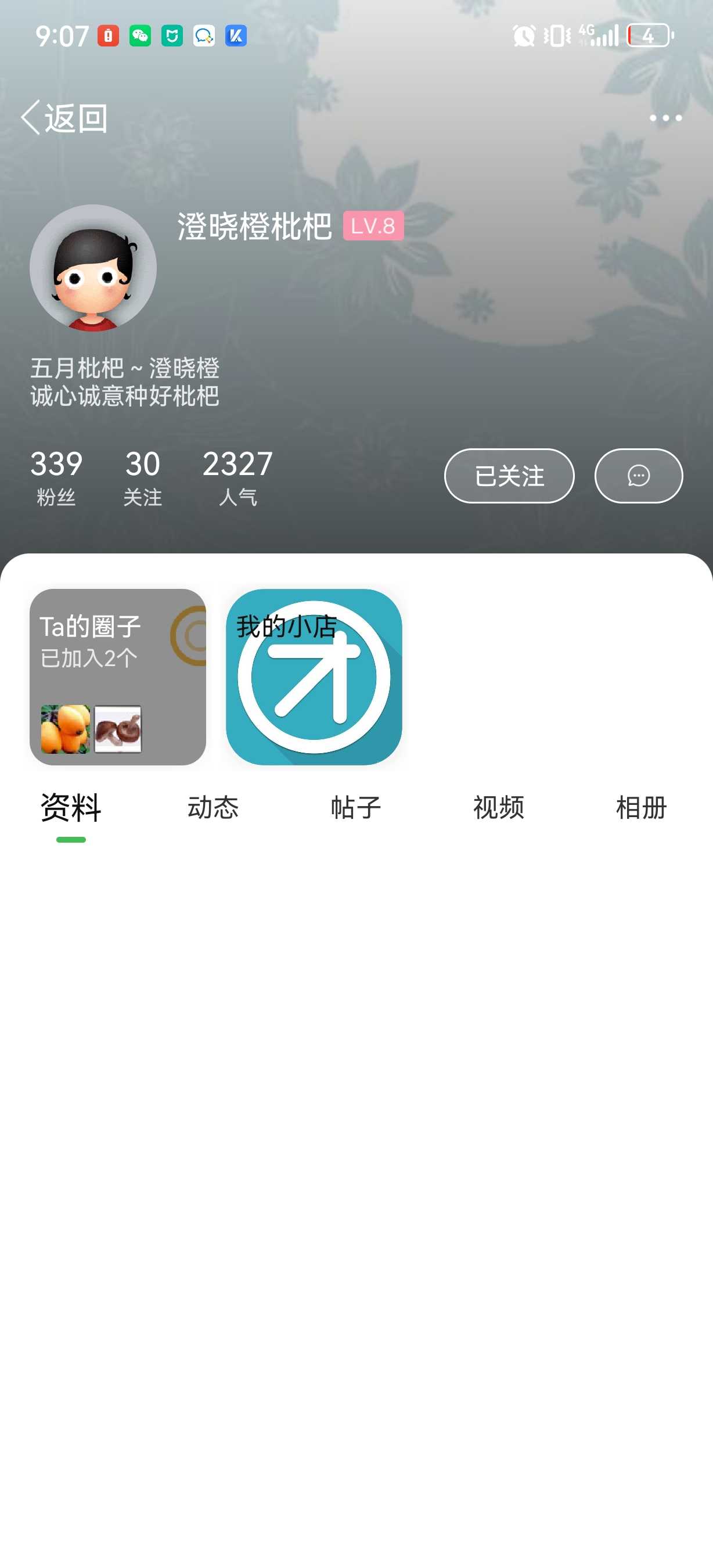View the 339 粉丝 list
Image resolution: width=713 pixels, height=1568 pixels.
pyautogui.click(x=56, y=478)
